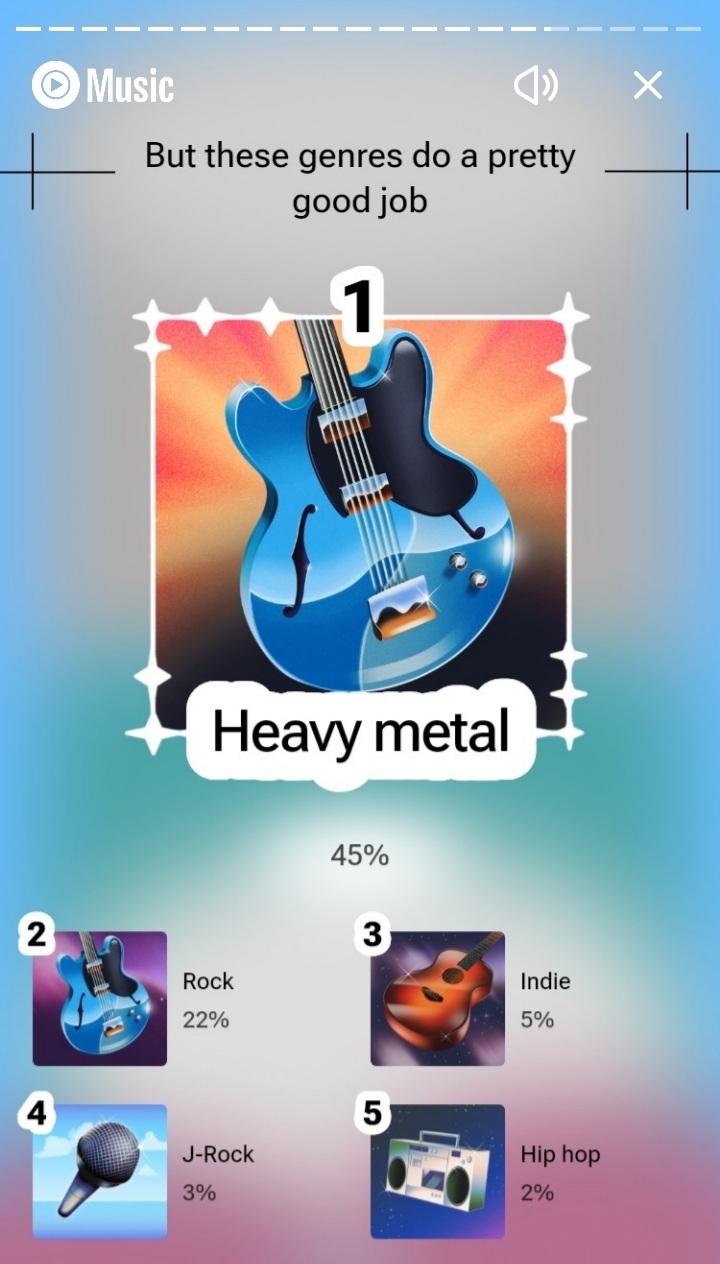Close the music recap story

point(648,86)
